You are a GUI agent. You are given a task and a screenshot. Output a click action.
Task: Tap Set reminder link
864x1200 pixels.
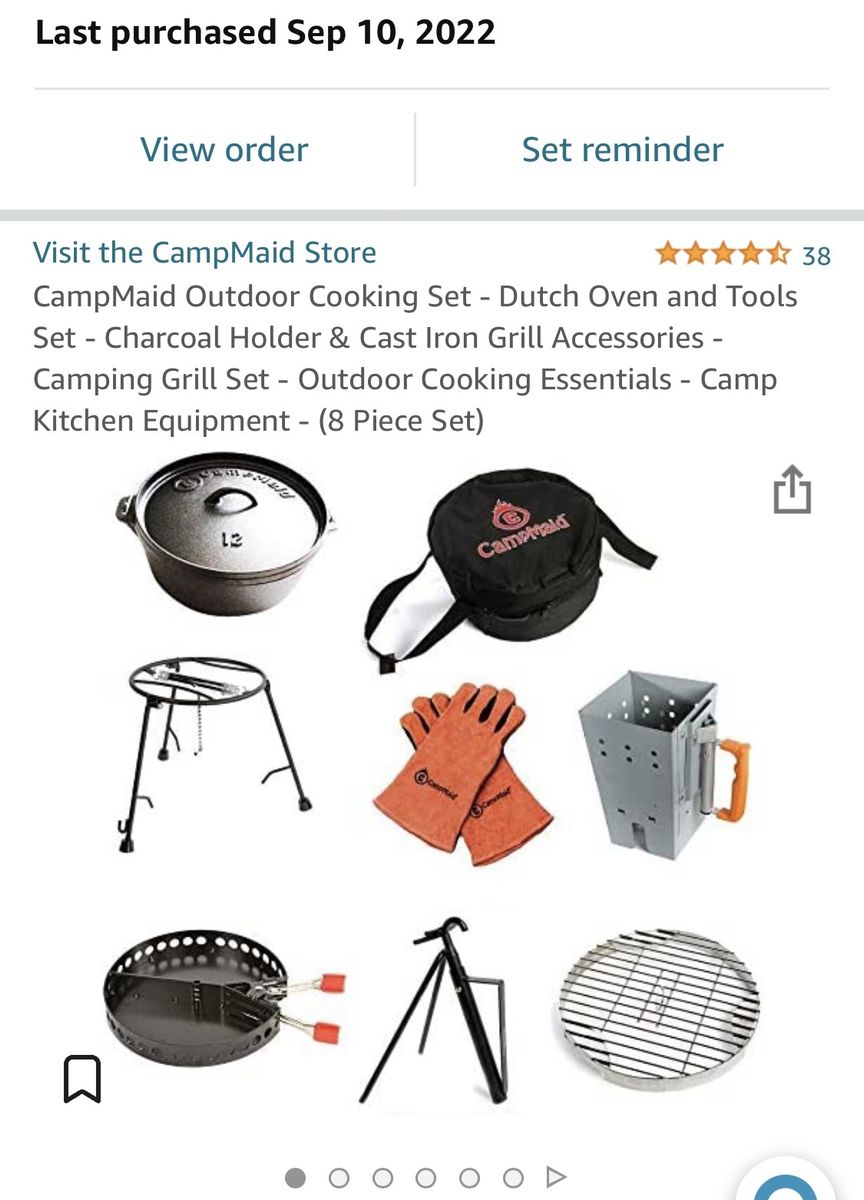coord(622,150)
